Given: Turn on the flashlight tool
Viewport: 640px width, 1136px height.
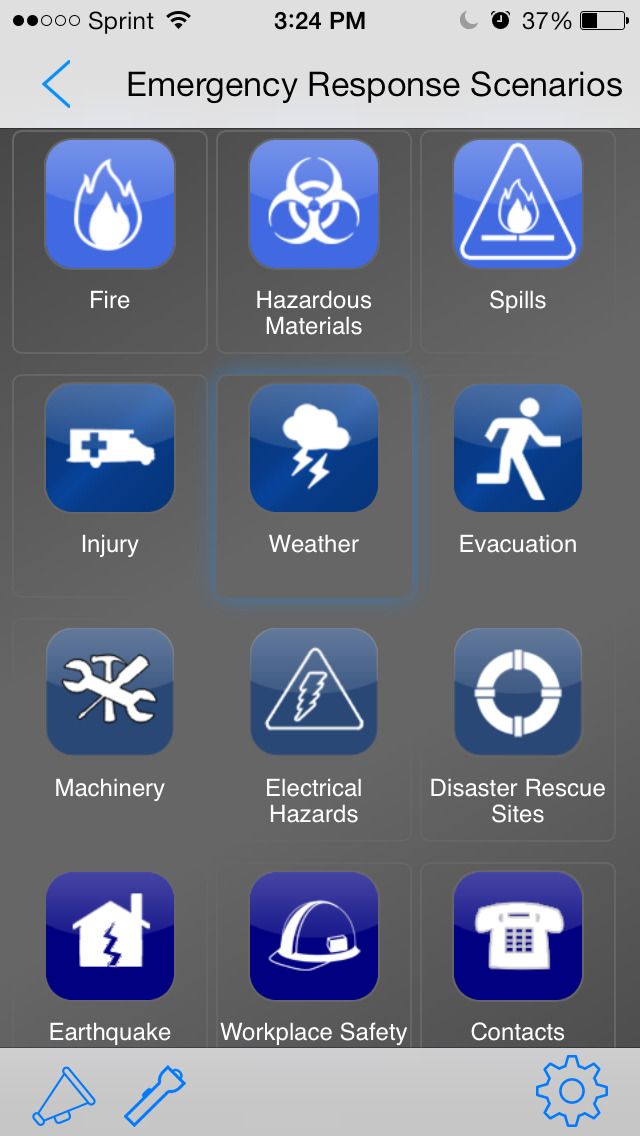Looking at the screenshot, I should pos(154,1094).
